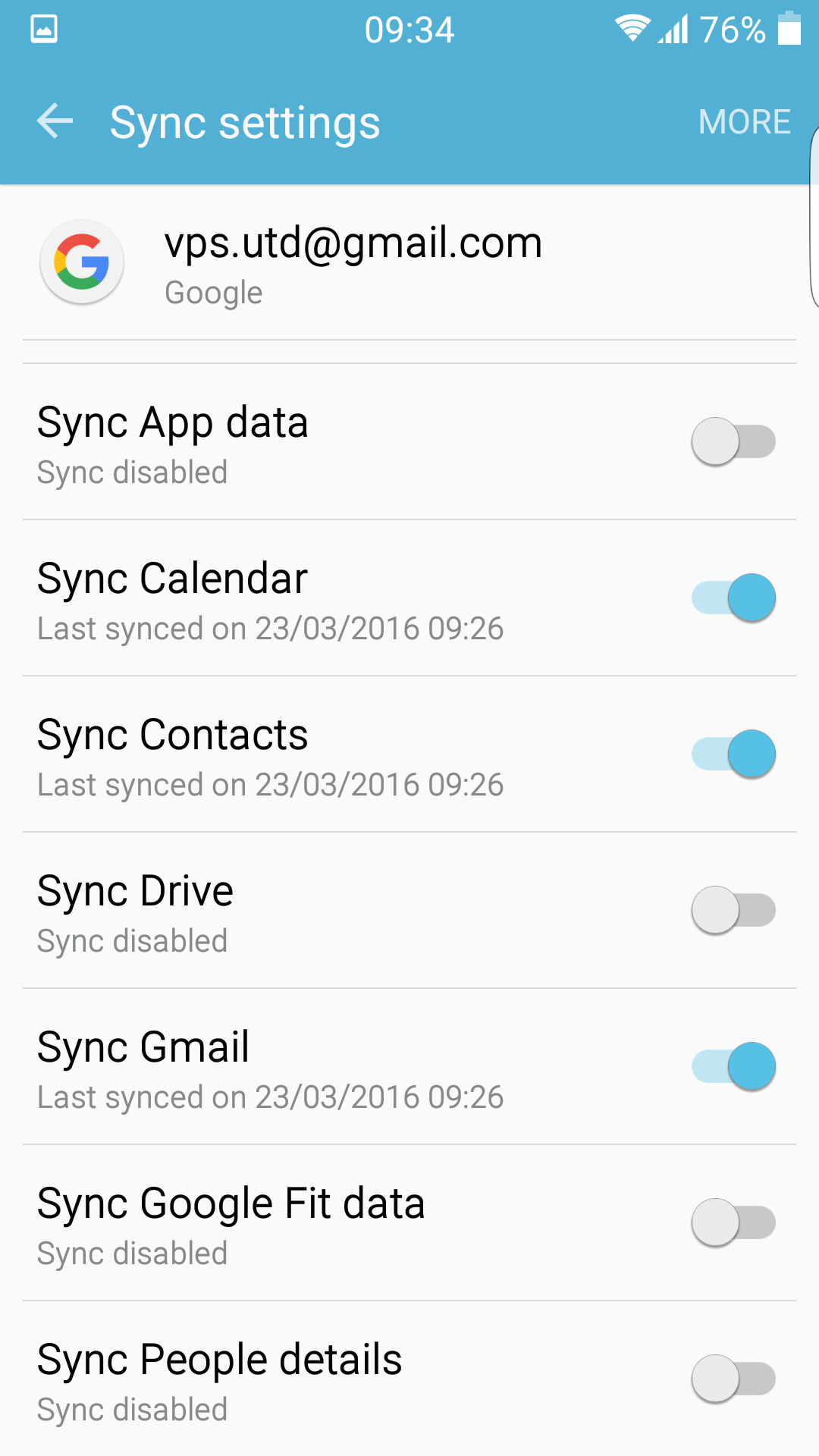Open the MORE options menu

tap(744, 122)
